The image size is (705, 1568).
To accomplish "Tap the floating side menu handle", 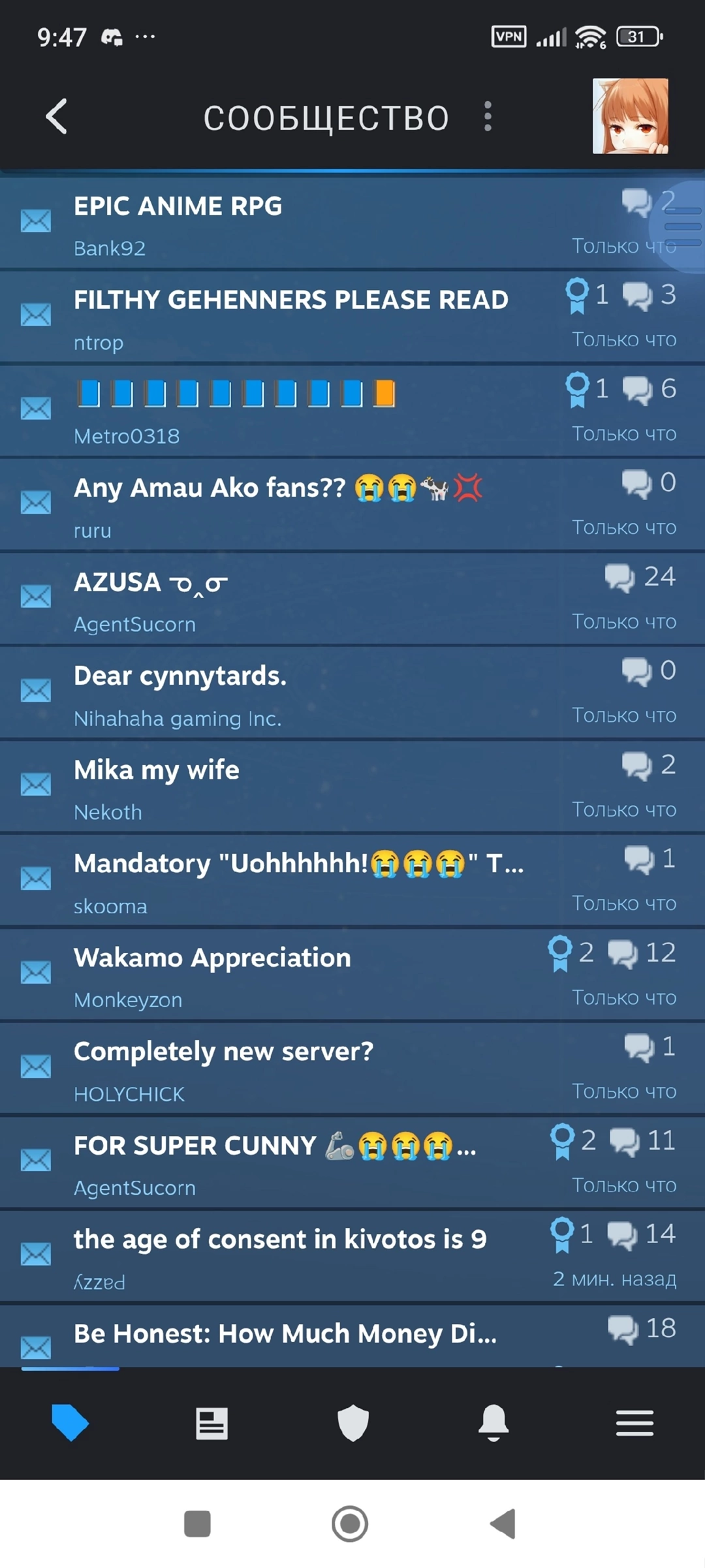I will click(682, 227).
